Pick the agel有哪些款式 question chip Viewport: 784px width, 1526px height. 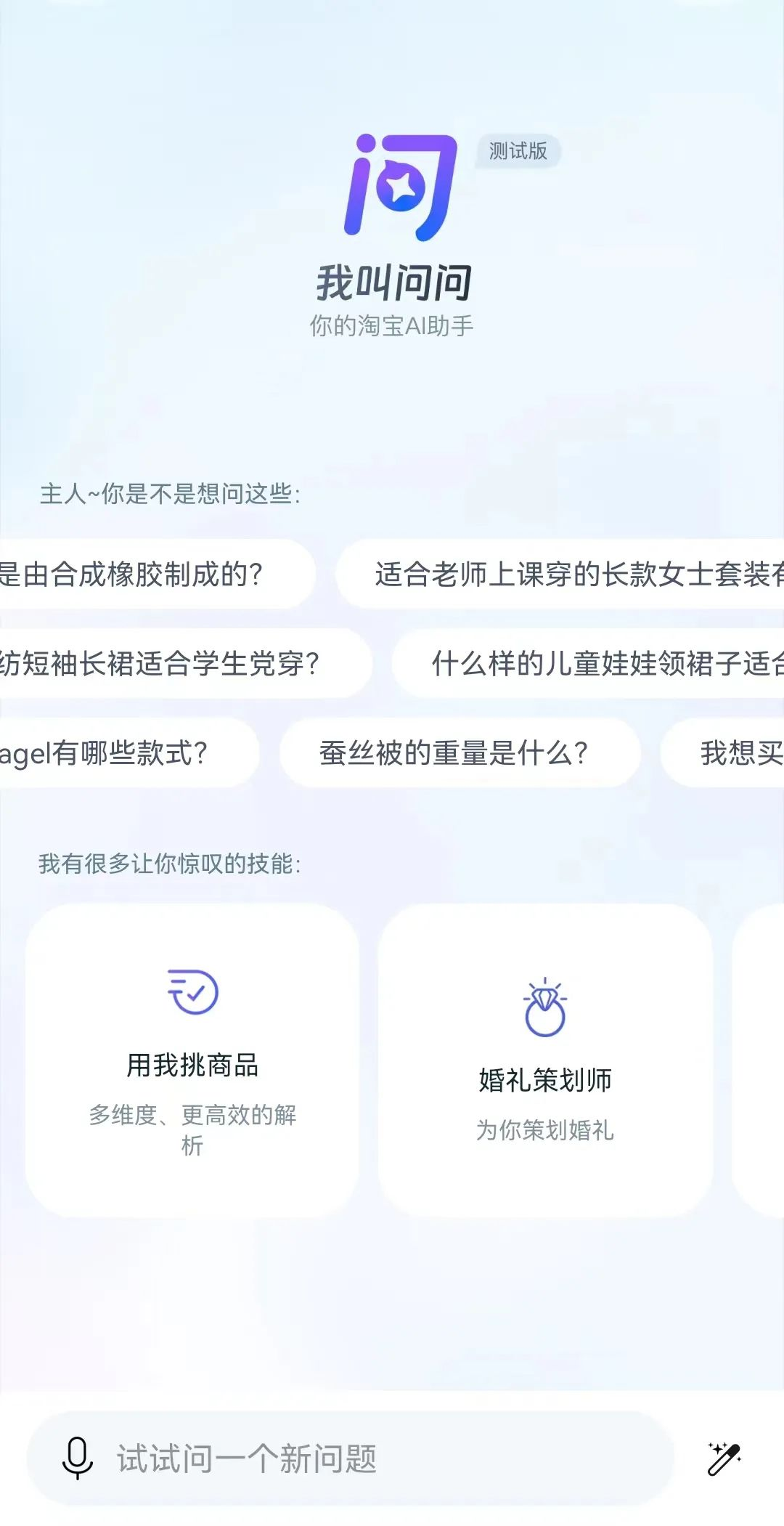pyautogui.click(x=116, y=753)
